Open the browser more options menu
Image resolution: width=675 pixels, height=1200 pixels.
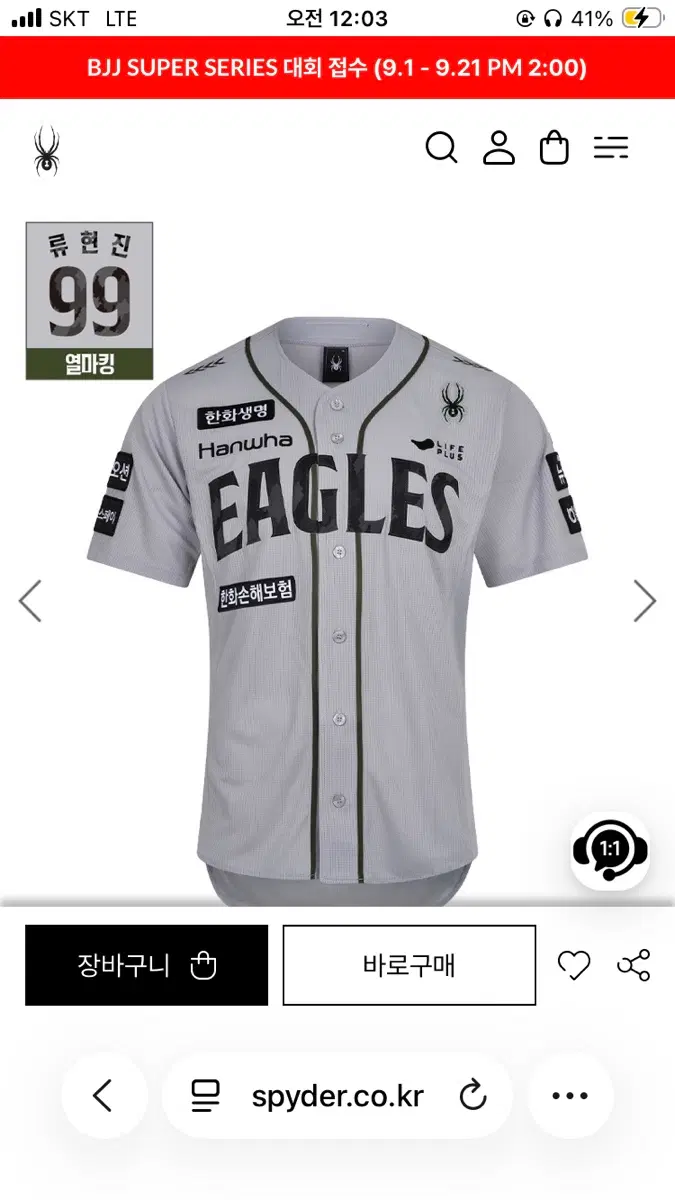(570, 1096)
